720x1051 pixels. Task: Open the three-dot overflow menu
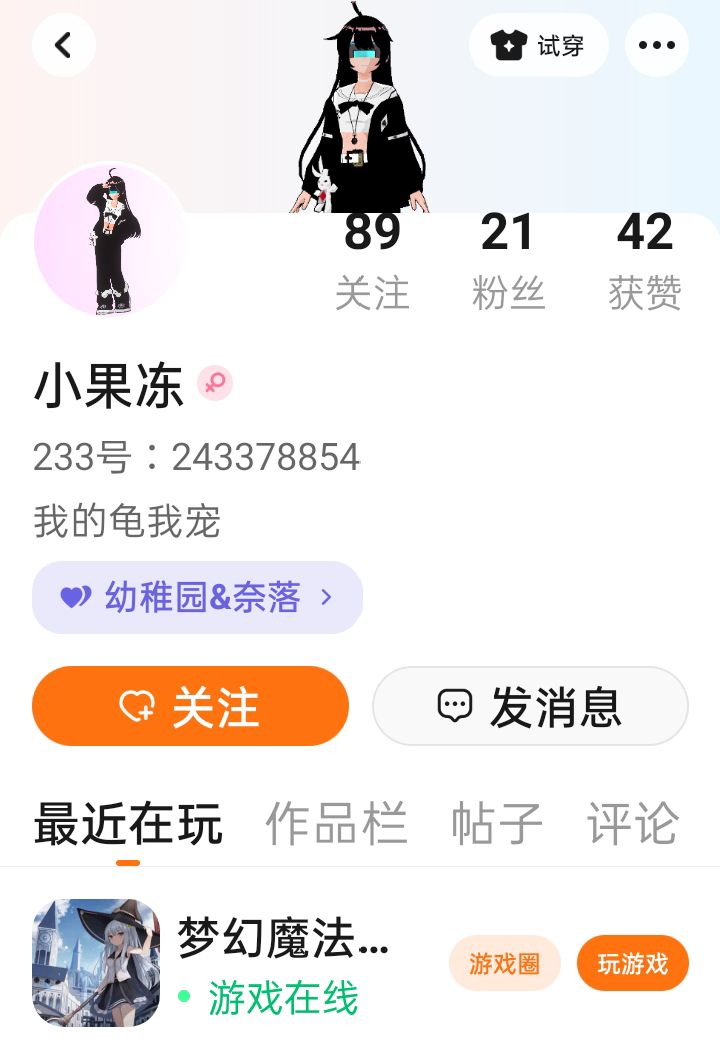tap(656, 45)
